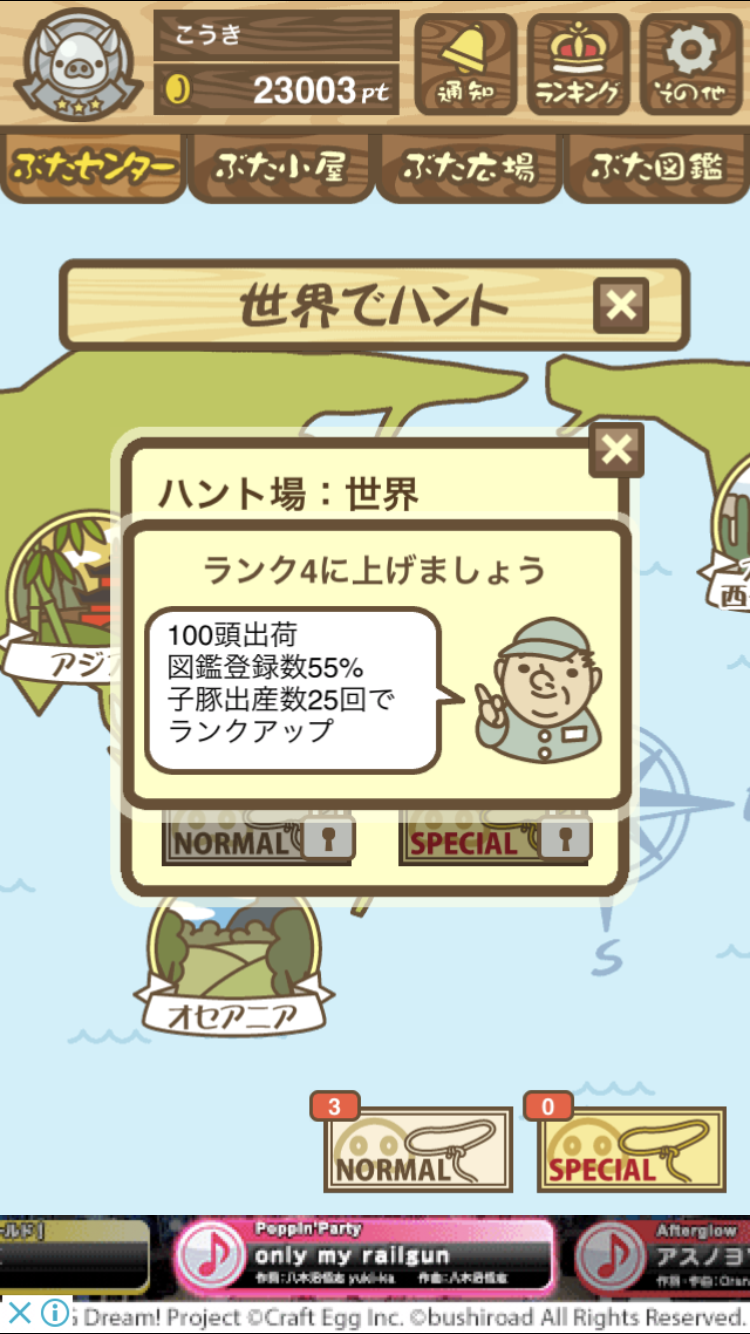
Task: Use the NORMAL rope with 3 left
Action: tap(418, 1150)
